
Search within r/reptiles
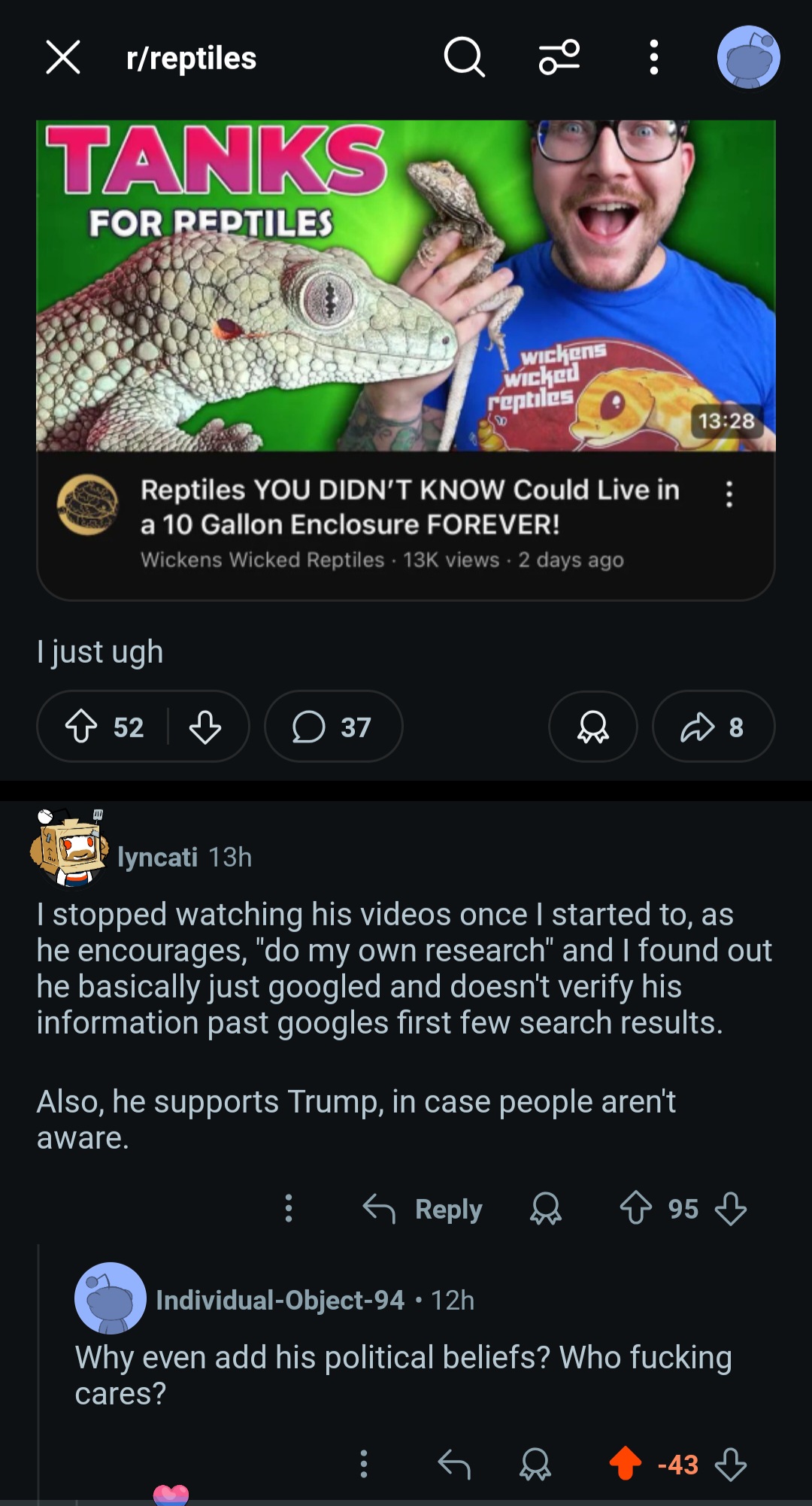pos(464,58)
